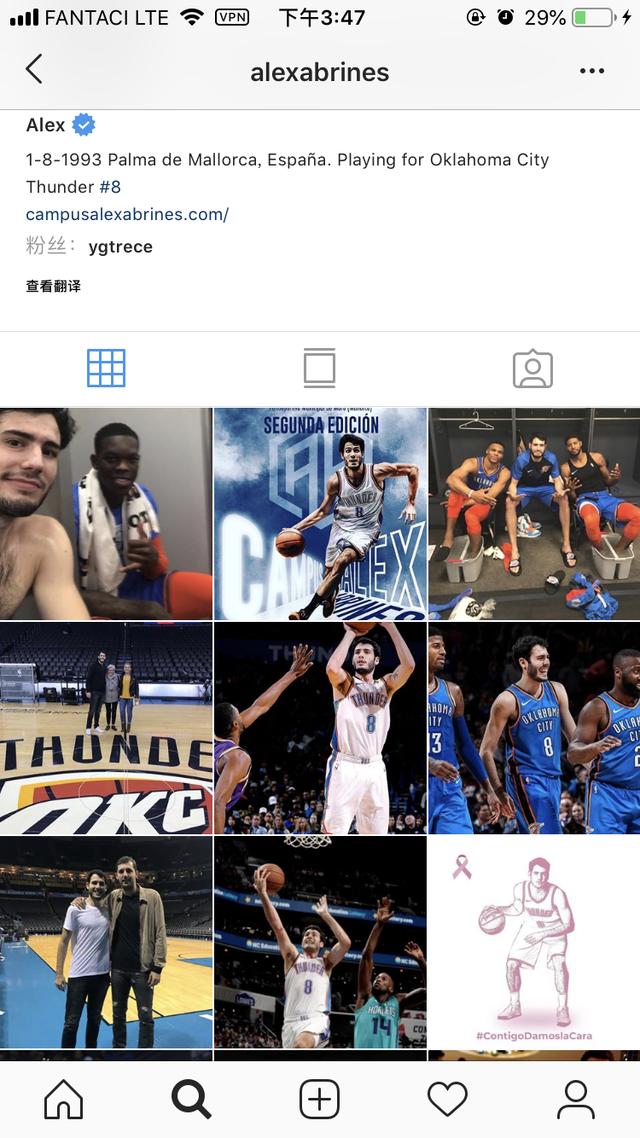Go back using the header arrow
The height and width of the screenshot is (1138, 640).
point(34,70)
